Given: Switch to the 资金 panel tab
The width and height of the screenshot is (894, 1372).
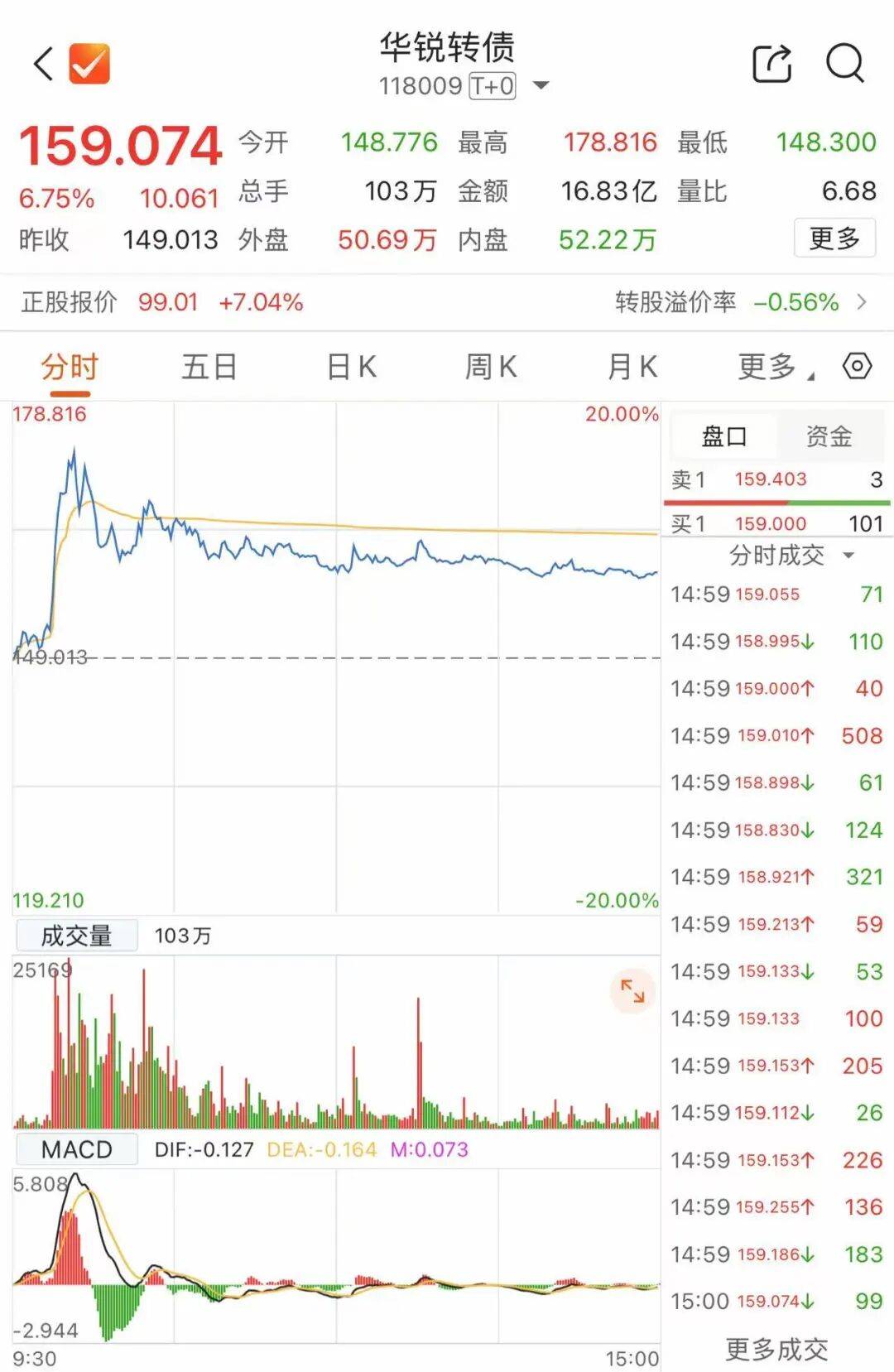Looking at the screenshot, I should (829, 436).
